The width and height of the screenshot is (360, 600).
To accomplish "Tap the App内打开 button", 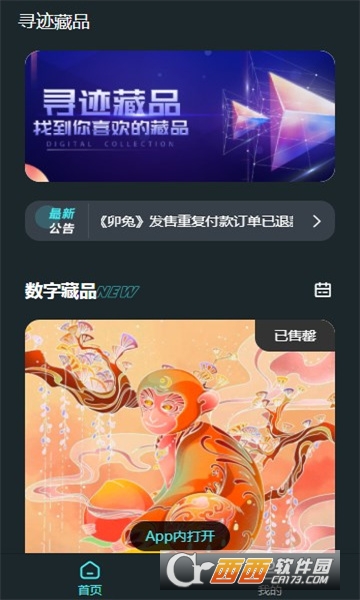I will tap(180, 536).
